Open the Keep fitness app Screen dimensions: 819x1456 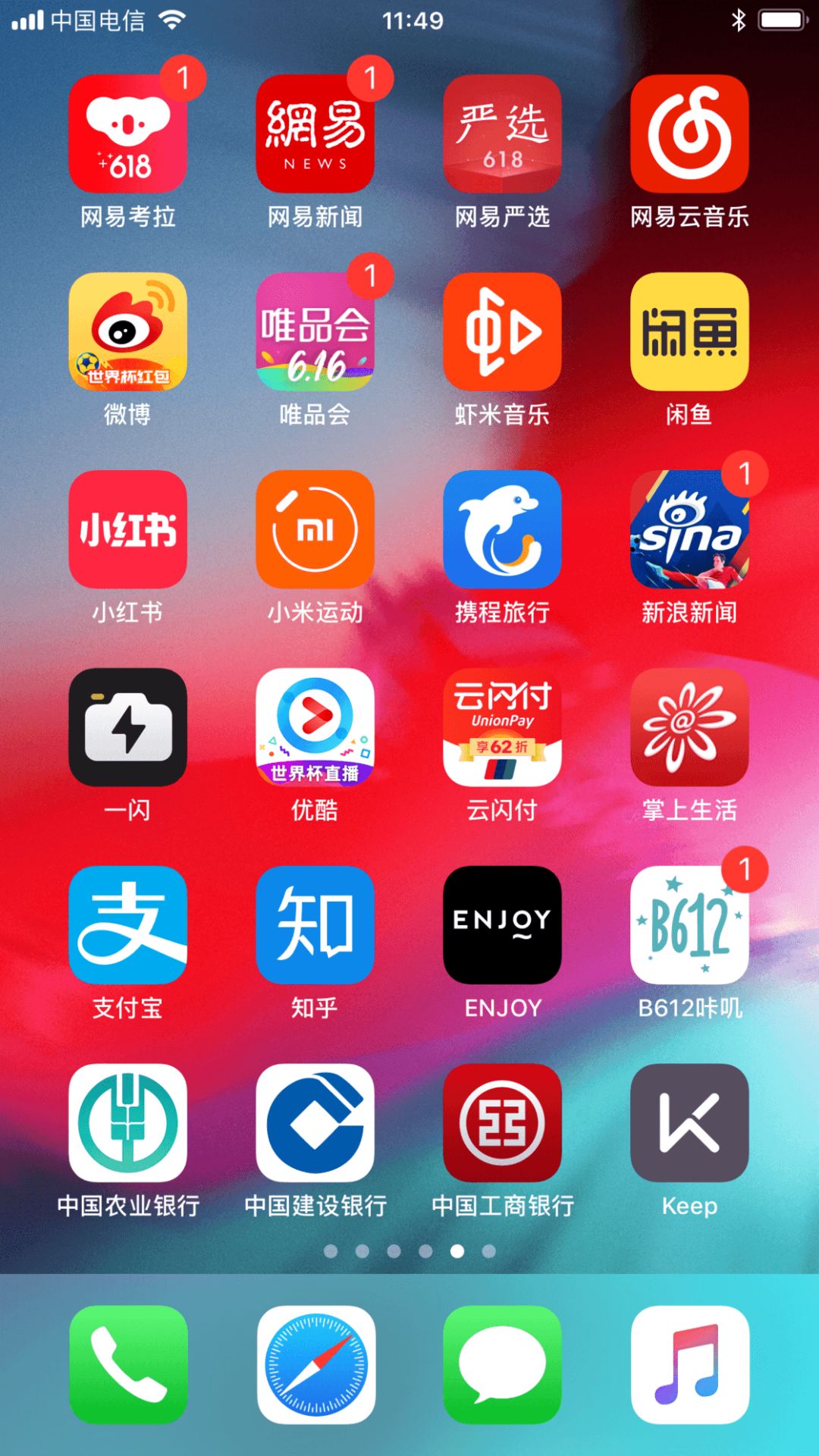(x=689, y=1123)
